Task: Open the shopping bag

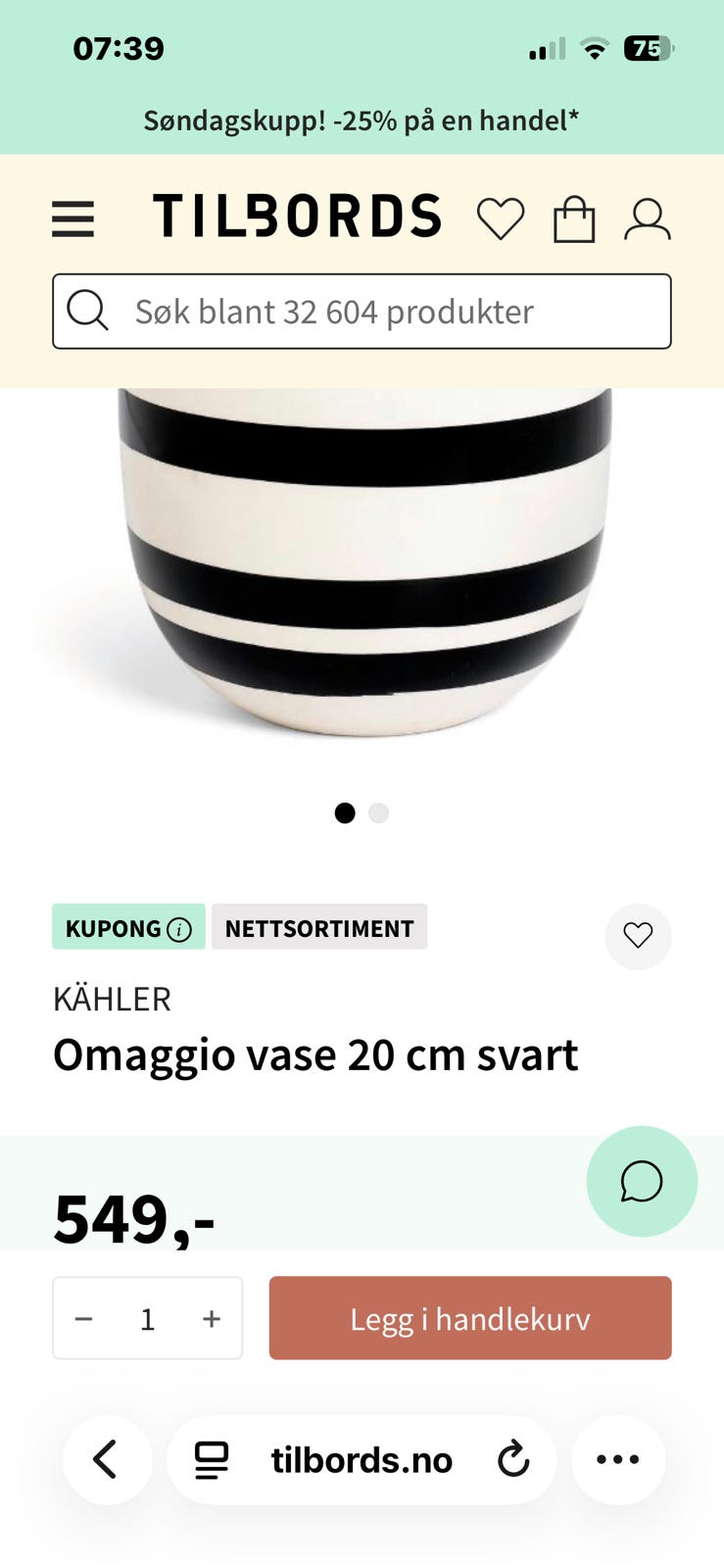Action: (x=574, y=219)
